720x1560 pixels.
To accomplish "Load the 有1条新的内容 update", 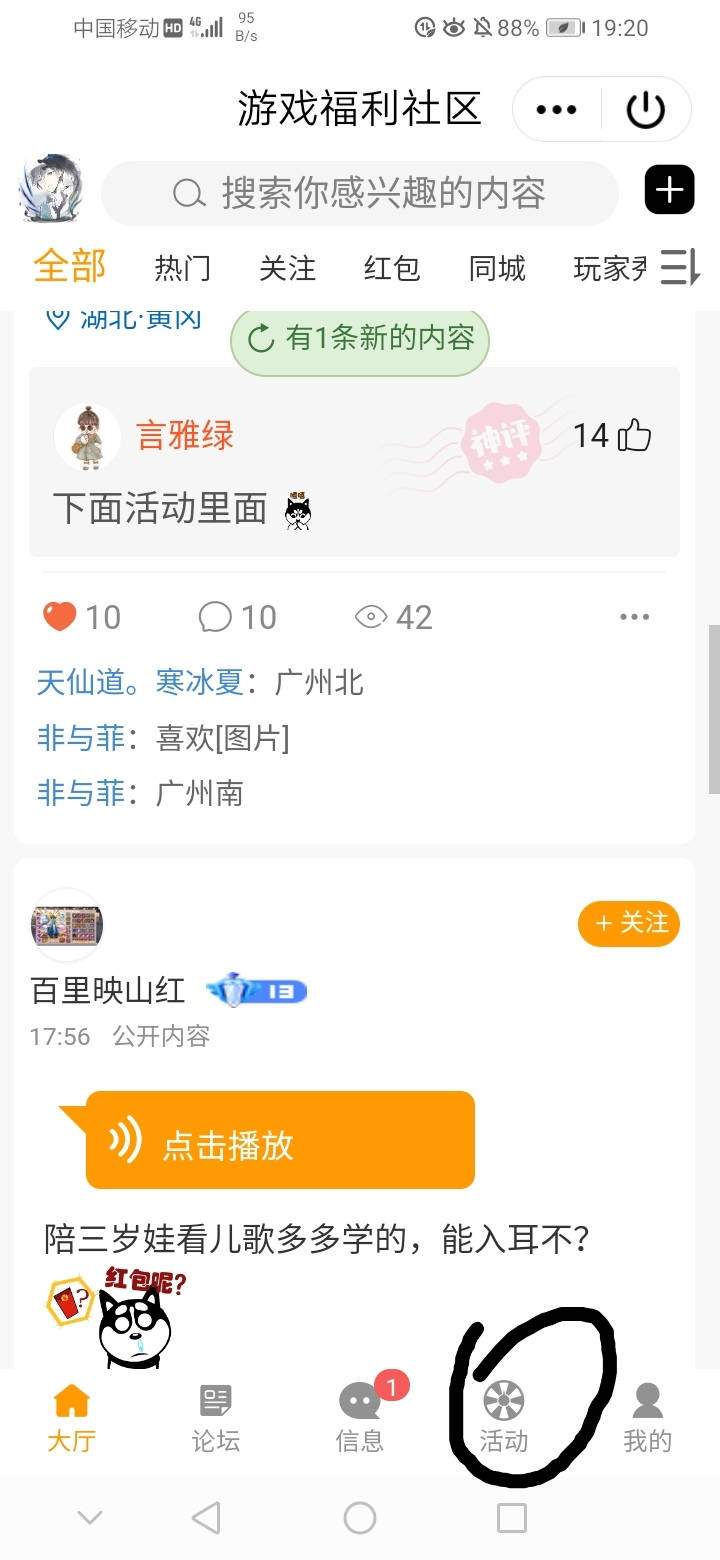I will click(360, 339).
